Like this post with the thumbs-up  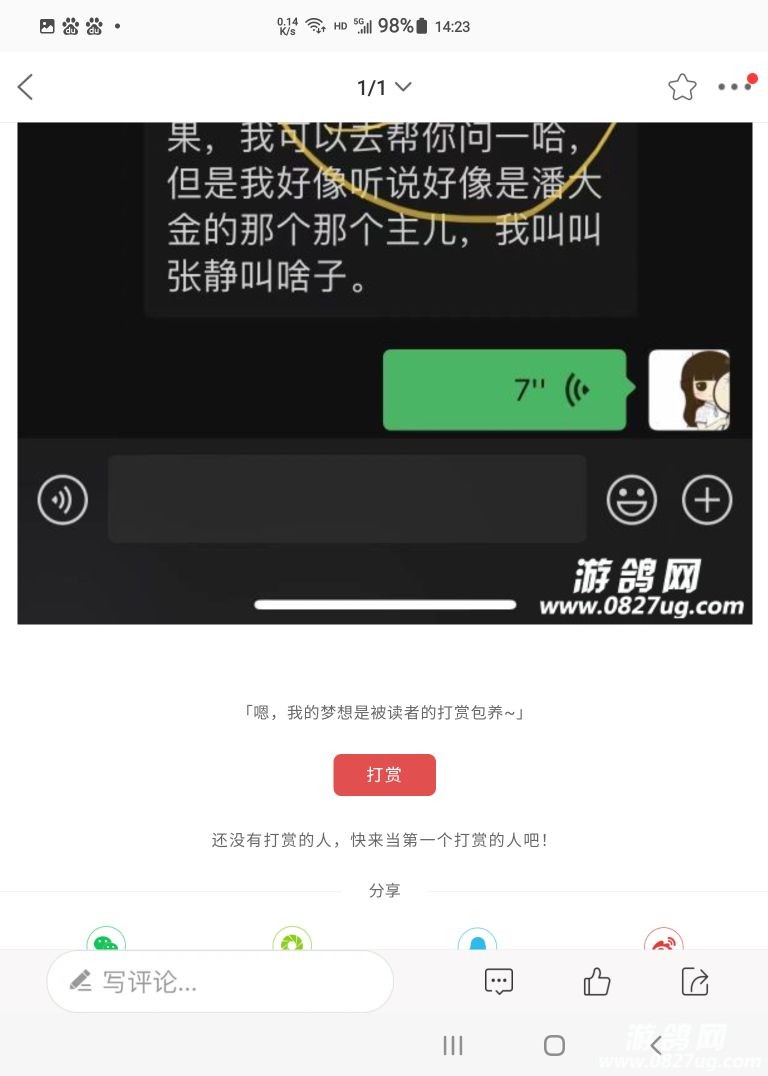click(x=597, y=982)
